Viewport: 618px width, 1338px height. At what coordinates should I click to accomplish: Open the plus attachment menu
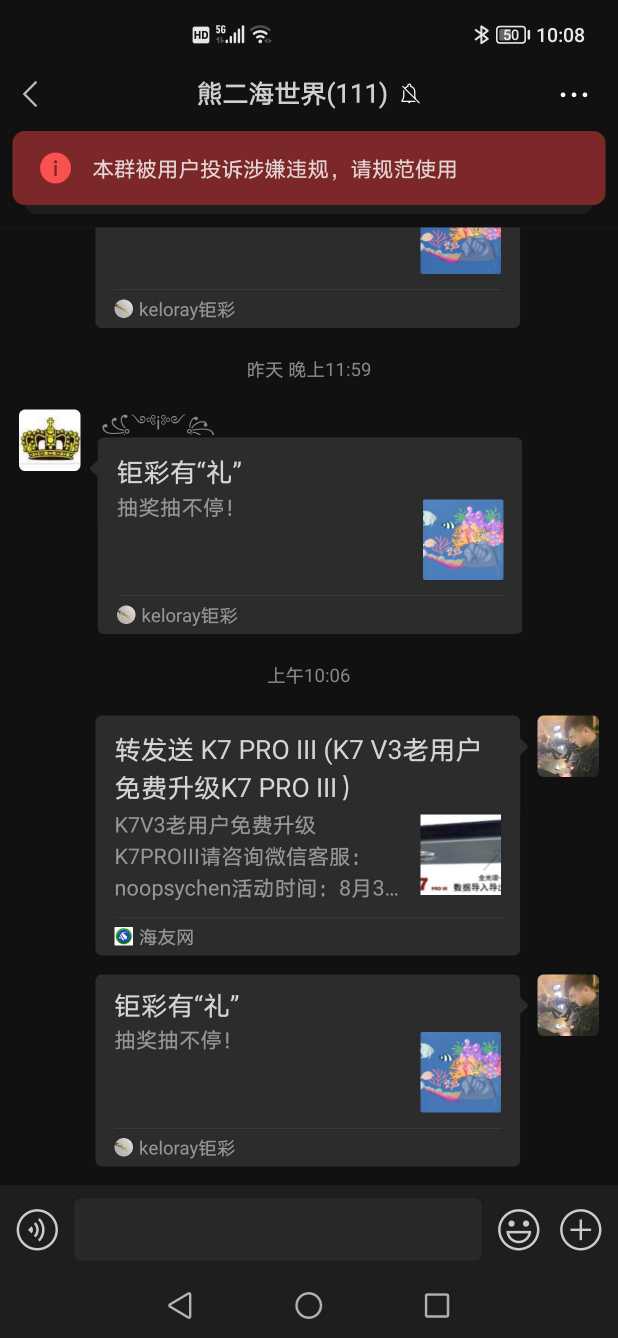(580, 1229)
